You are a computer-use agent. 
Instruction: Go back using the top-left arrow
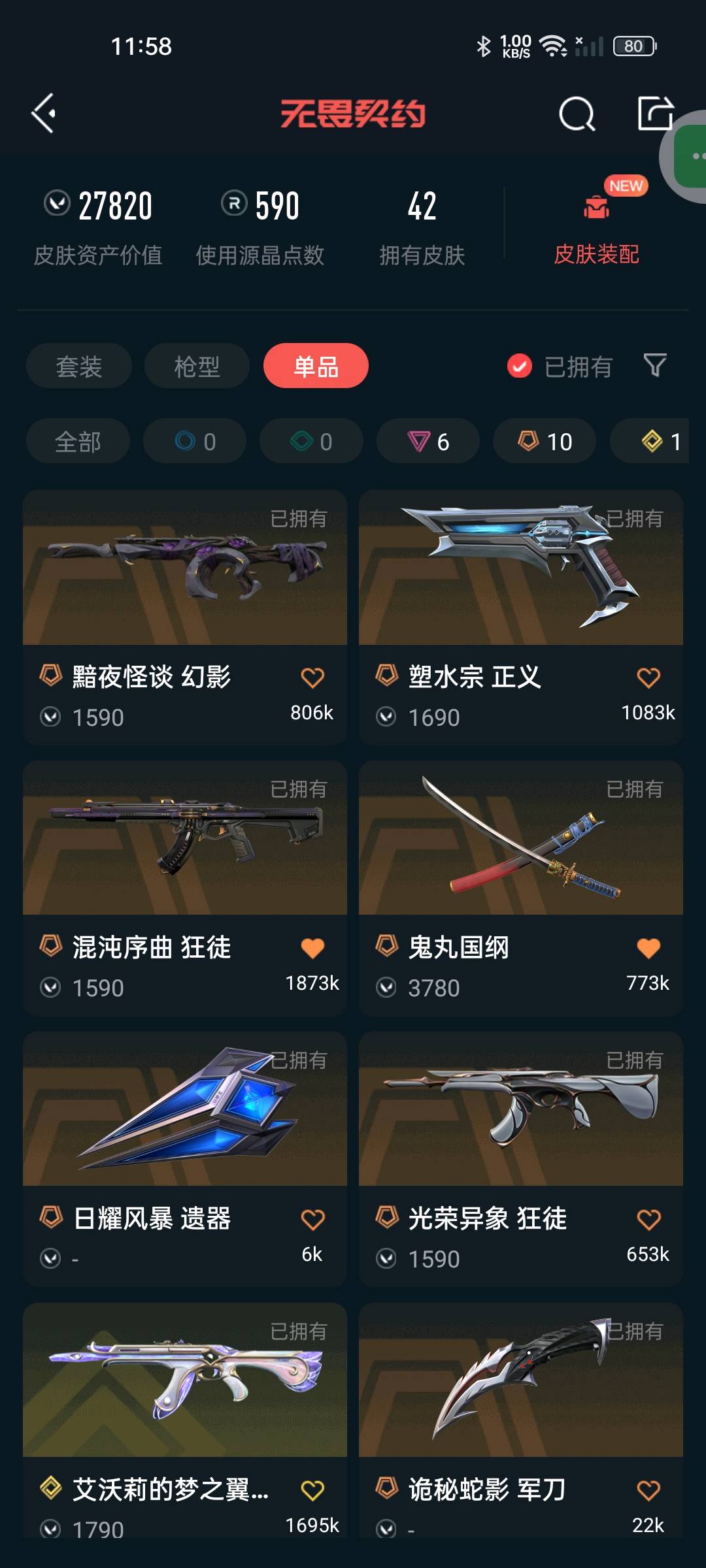point(44,114)
